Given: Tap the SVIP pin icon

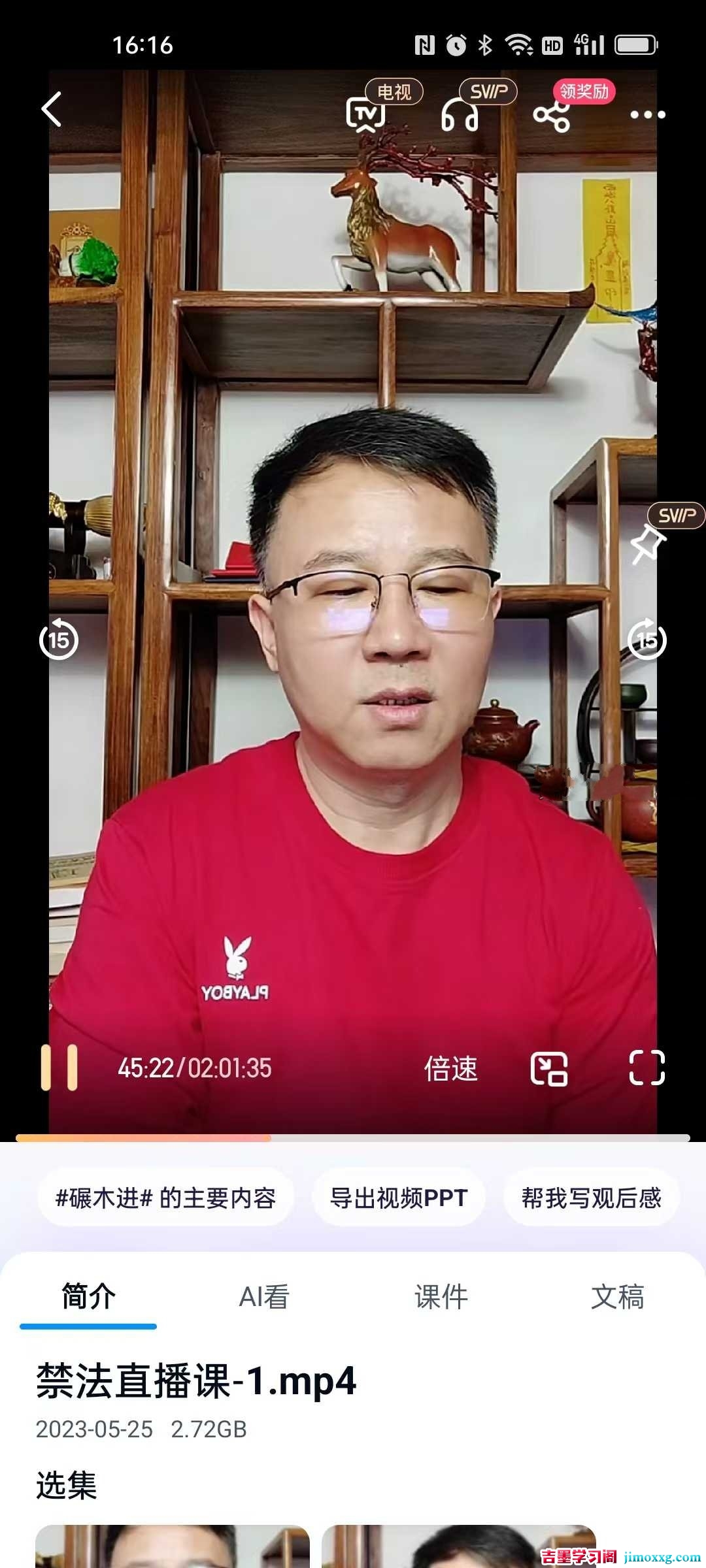Looking at the screenshot, I should click(x=647, y=544).
